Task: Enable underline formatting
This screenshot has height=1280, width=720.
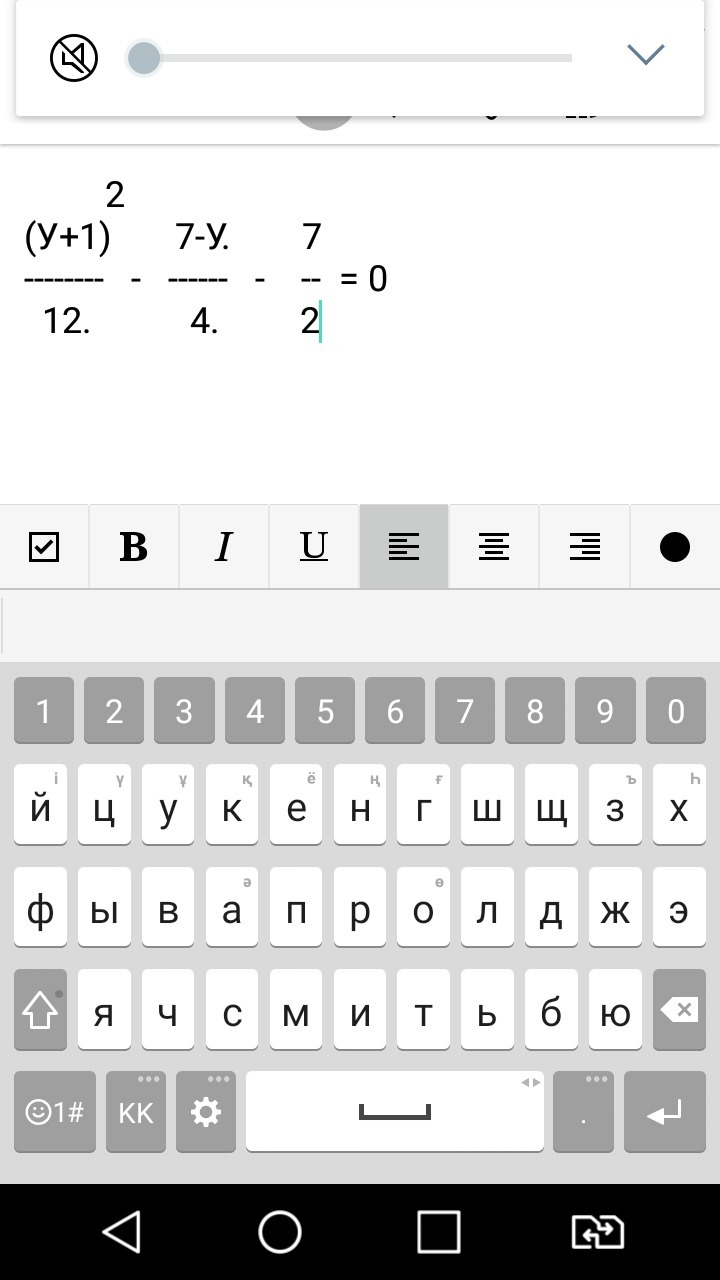Action: pyautogui.click(x=314, y=547)
